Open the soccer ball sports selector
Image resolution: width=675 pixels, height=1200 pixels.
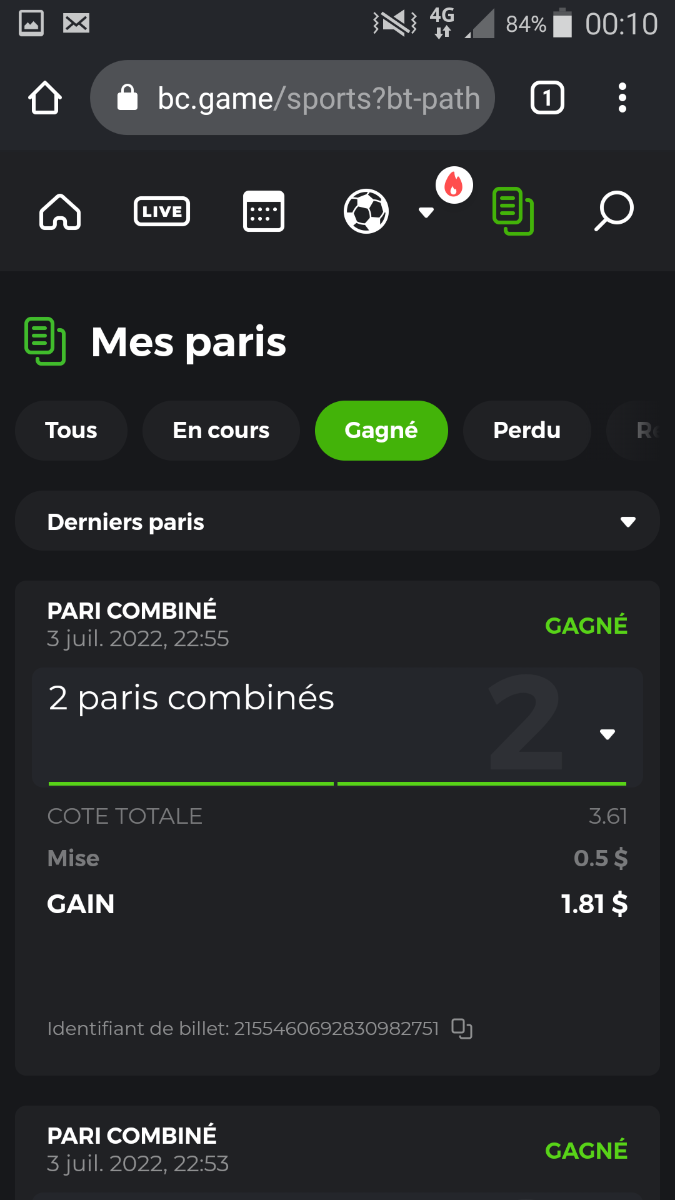click(x=366, y=212)
